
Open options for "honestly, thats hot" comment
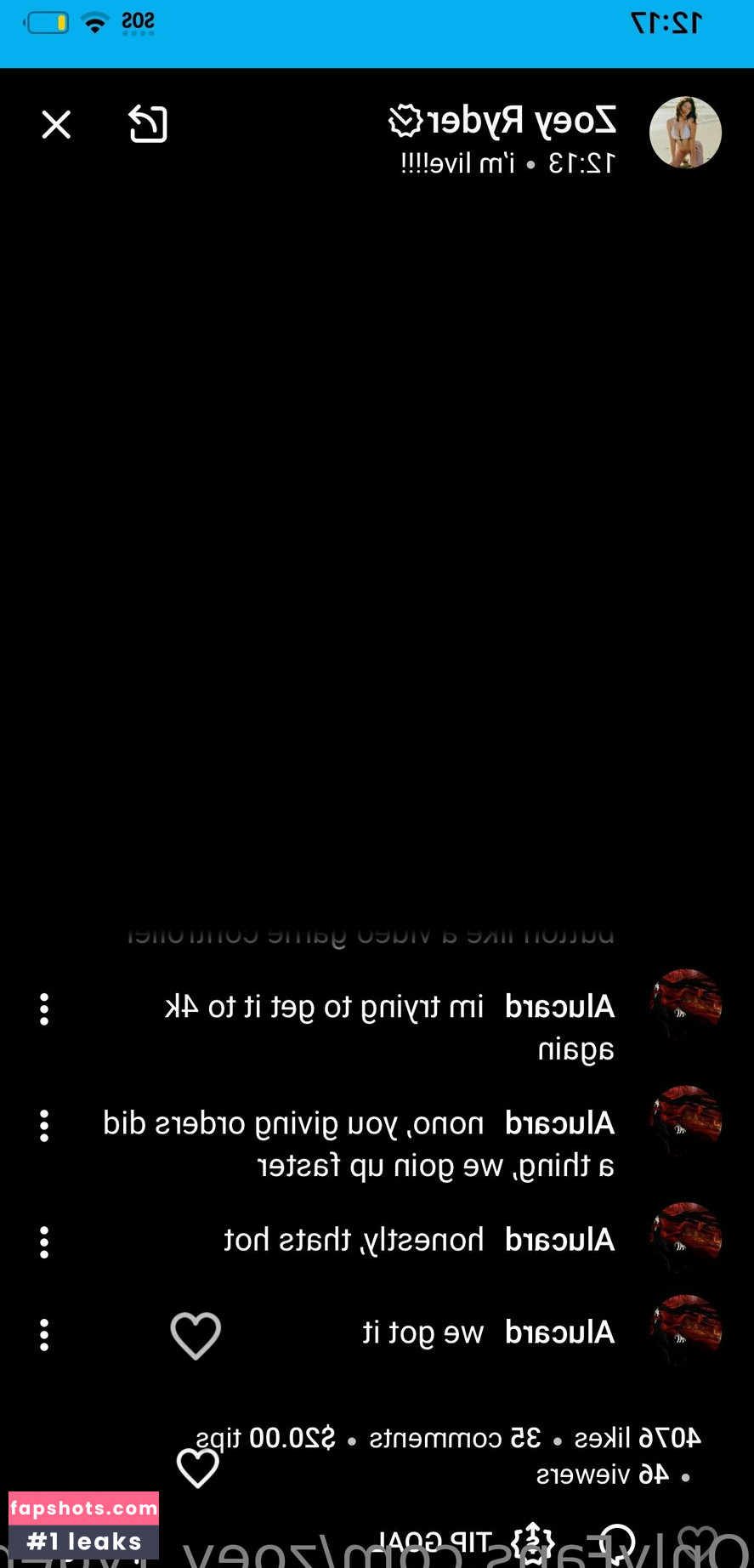point(44,1242)
